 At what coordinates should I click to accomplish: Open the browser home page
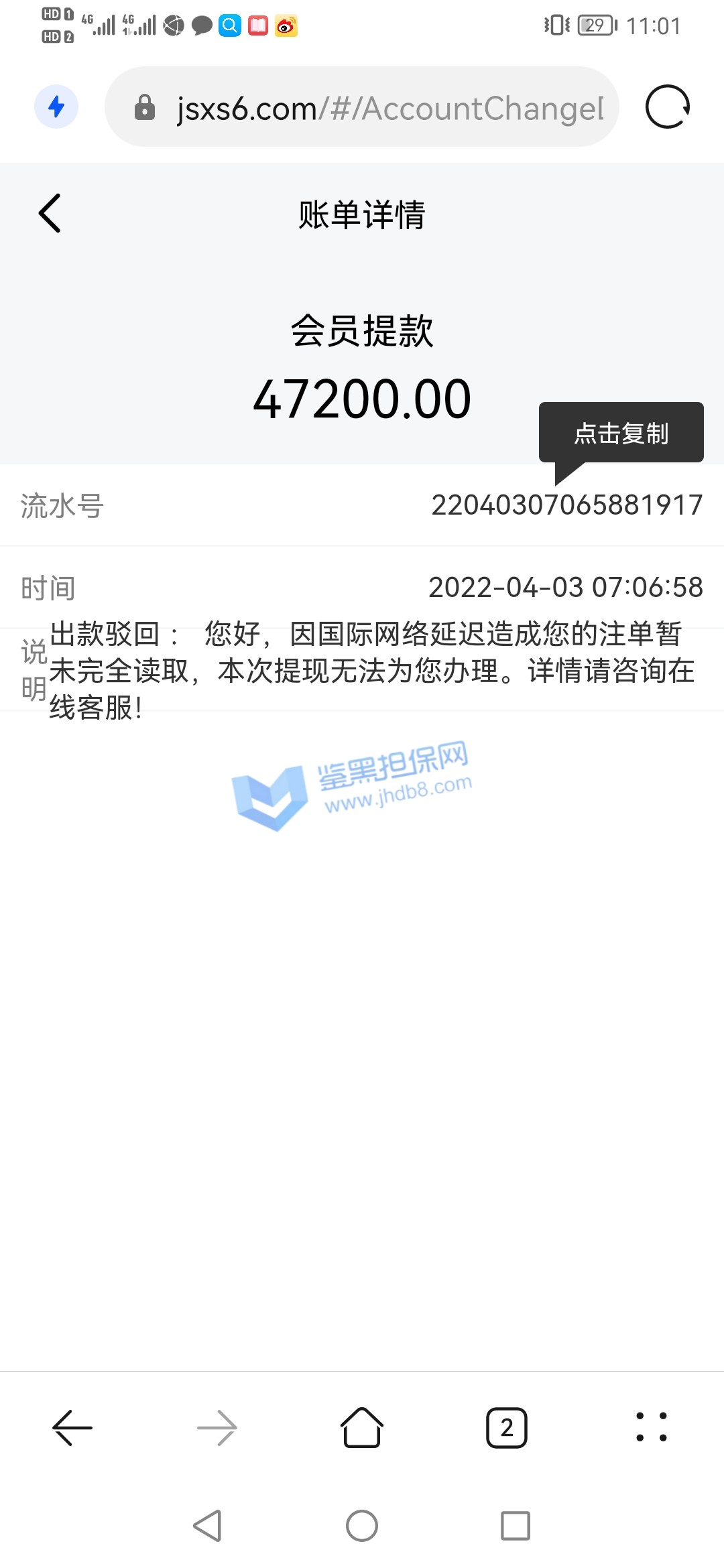click(x=362, y=1428)
